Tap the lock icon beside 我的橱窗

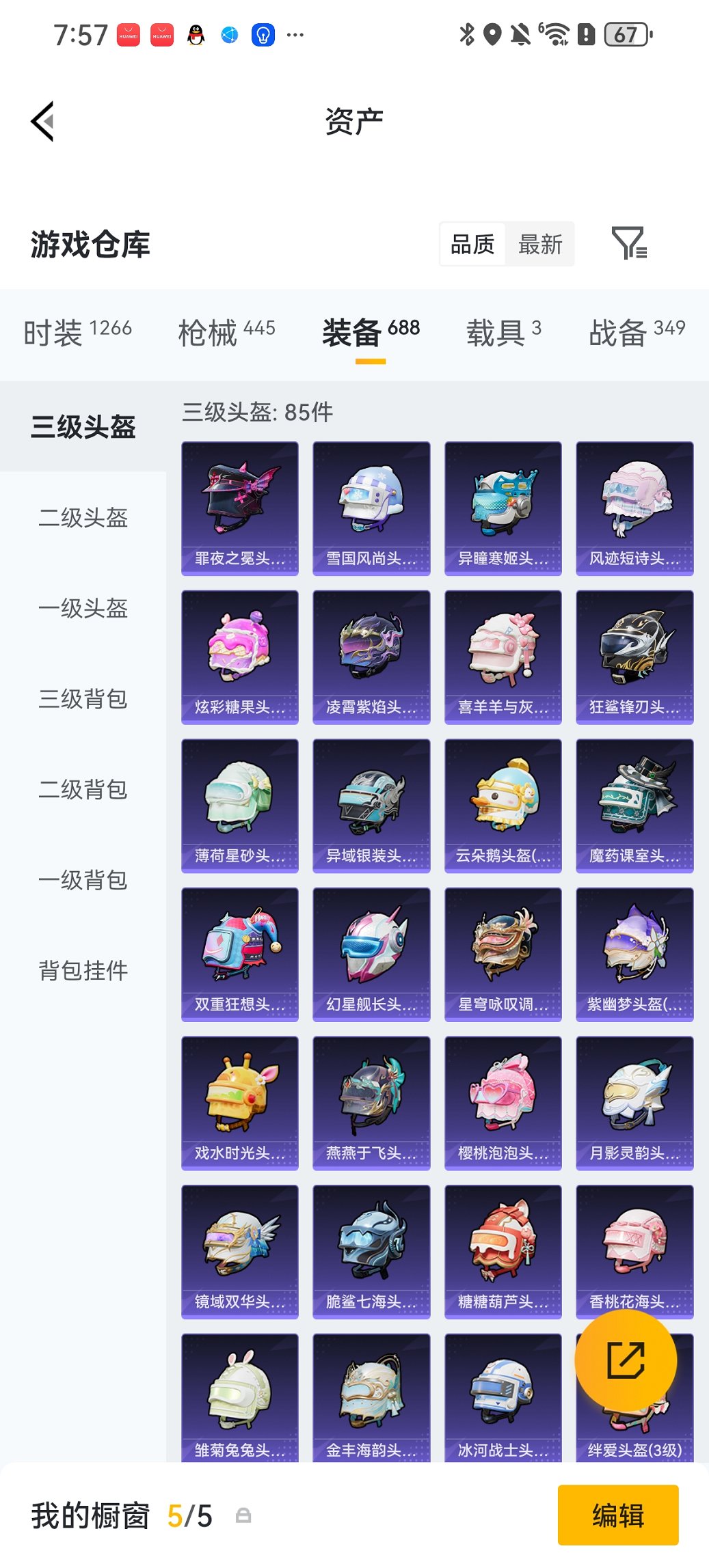tap(245, 1516)
